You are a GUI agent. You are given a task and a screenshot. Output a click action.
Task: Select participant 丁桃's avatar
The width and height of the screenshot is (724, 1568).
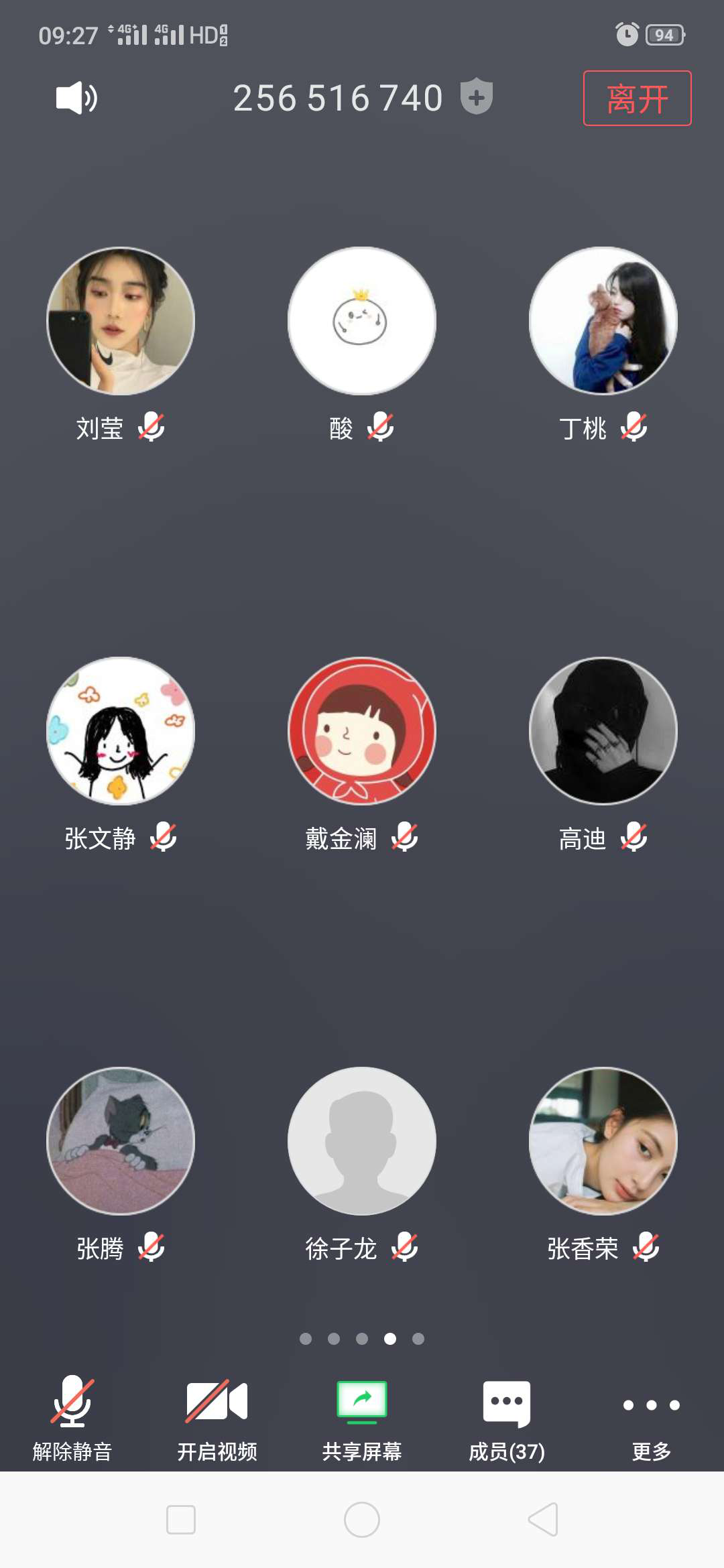[603, 322]
